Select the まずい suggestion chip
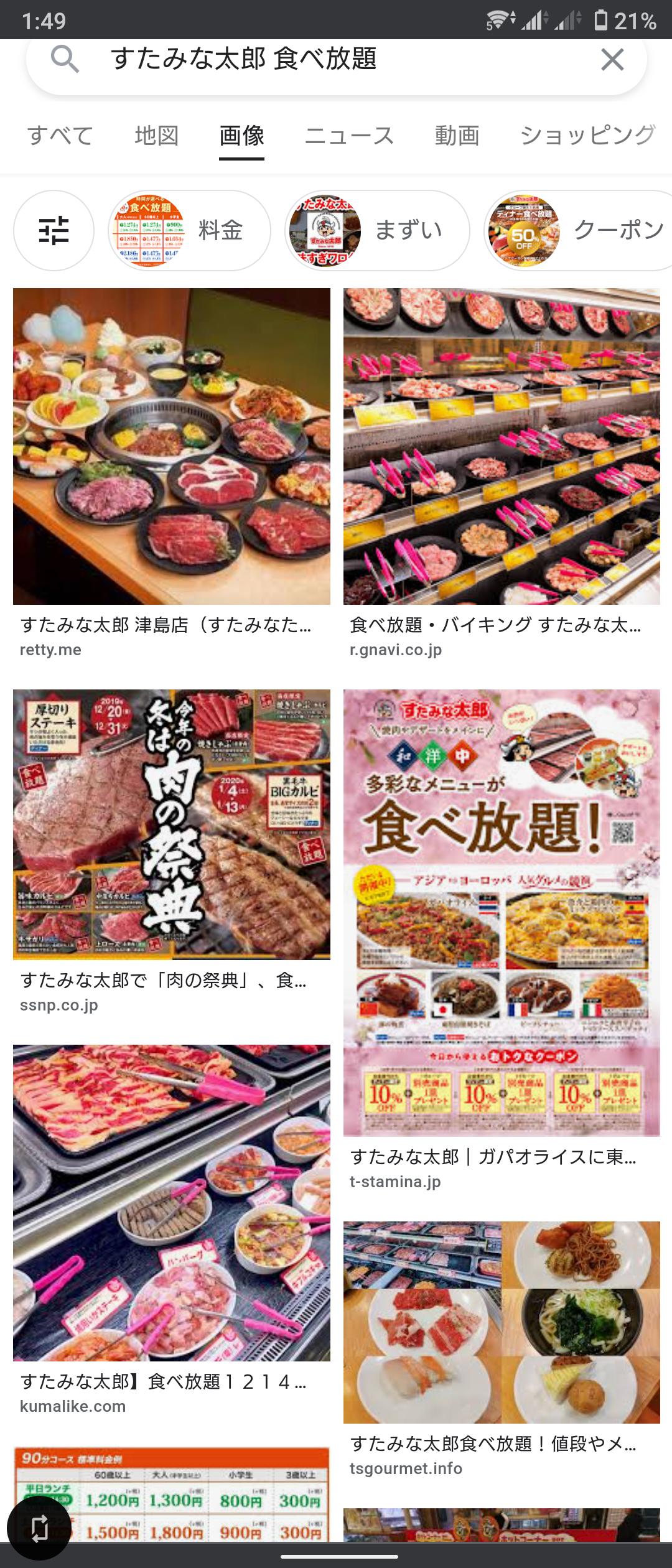This screenshot has height=1568, width=672. (377, 230)
